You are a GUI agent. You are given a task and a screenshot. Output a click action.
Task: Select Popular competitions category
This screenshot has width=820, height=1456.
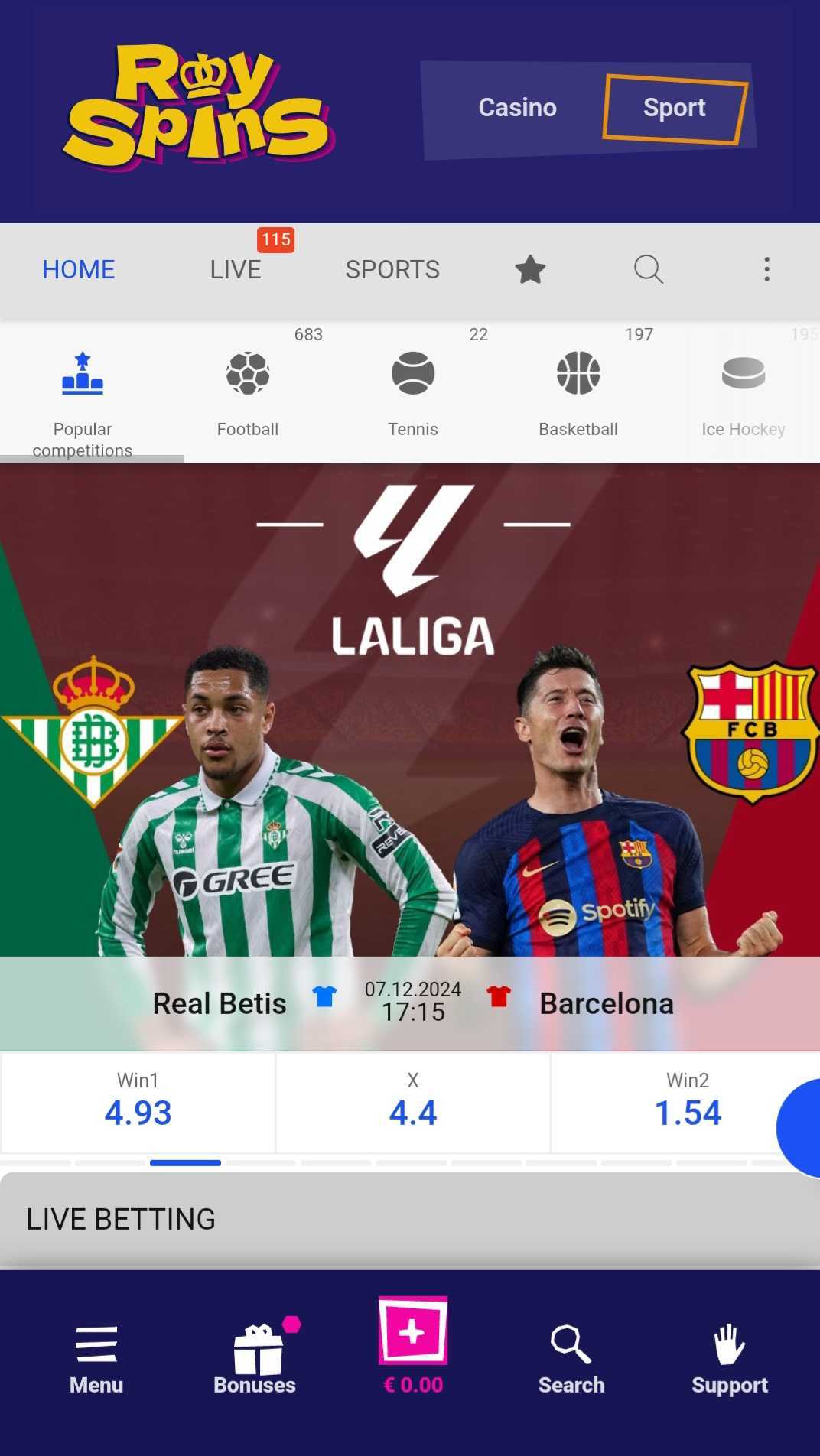(x=83, y=398)
